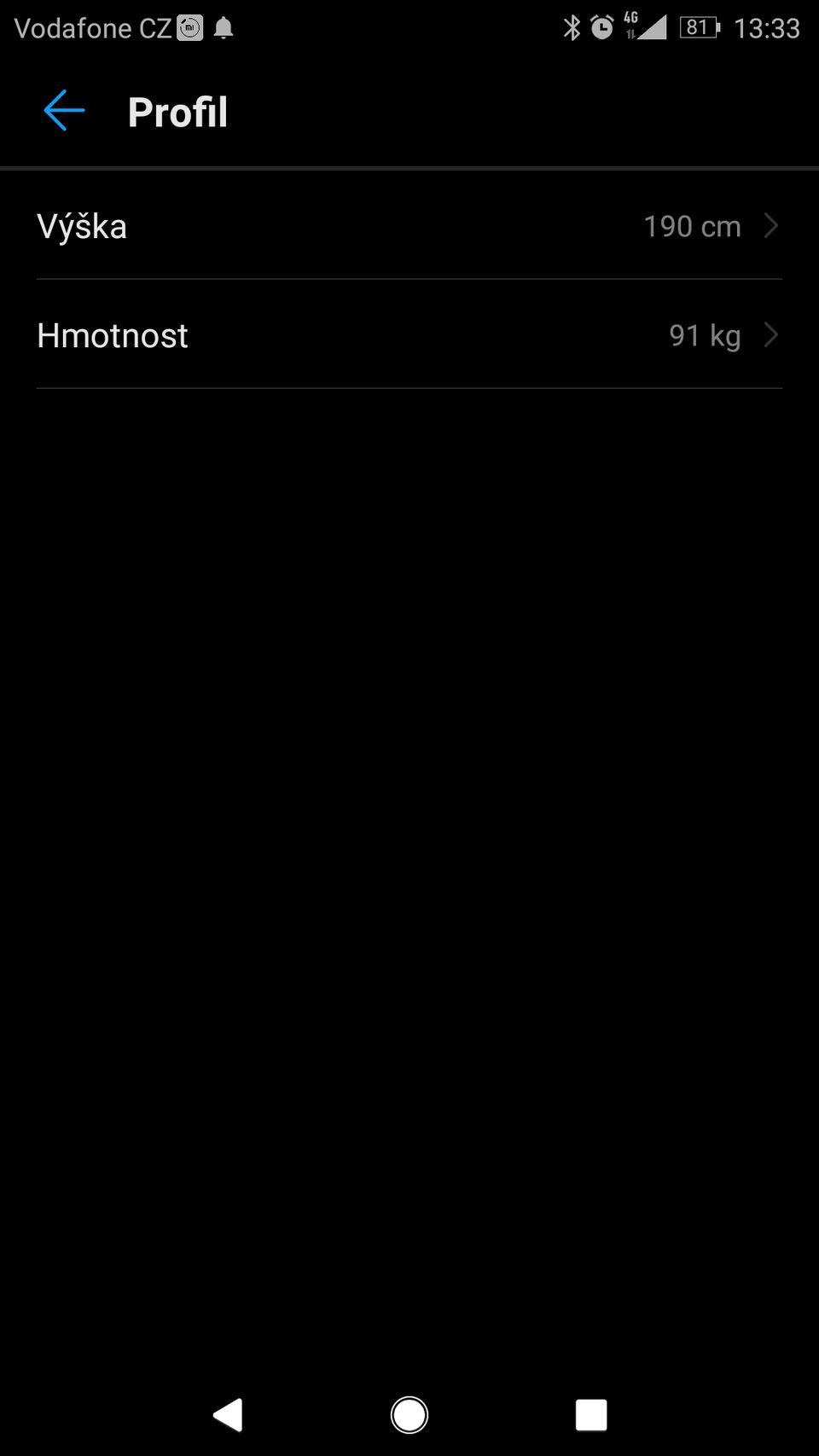Viewport: 819px width, 1456px height.
Task: Select the Výška setting row
Action: [82, 226]
